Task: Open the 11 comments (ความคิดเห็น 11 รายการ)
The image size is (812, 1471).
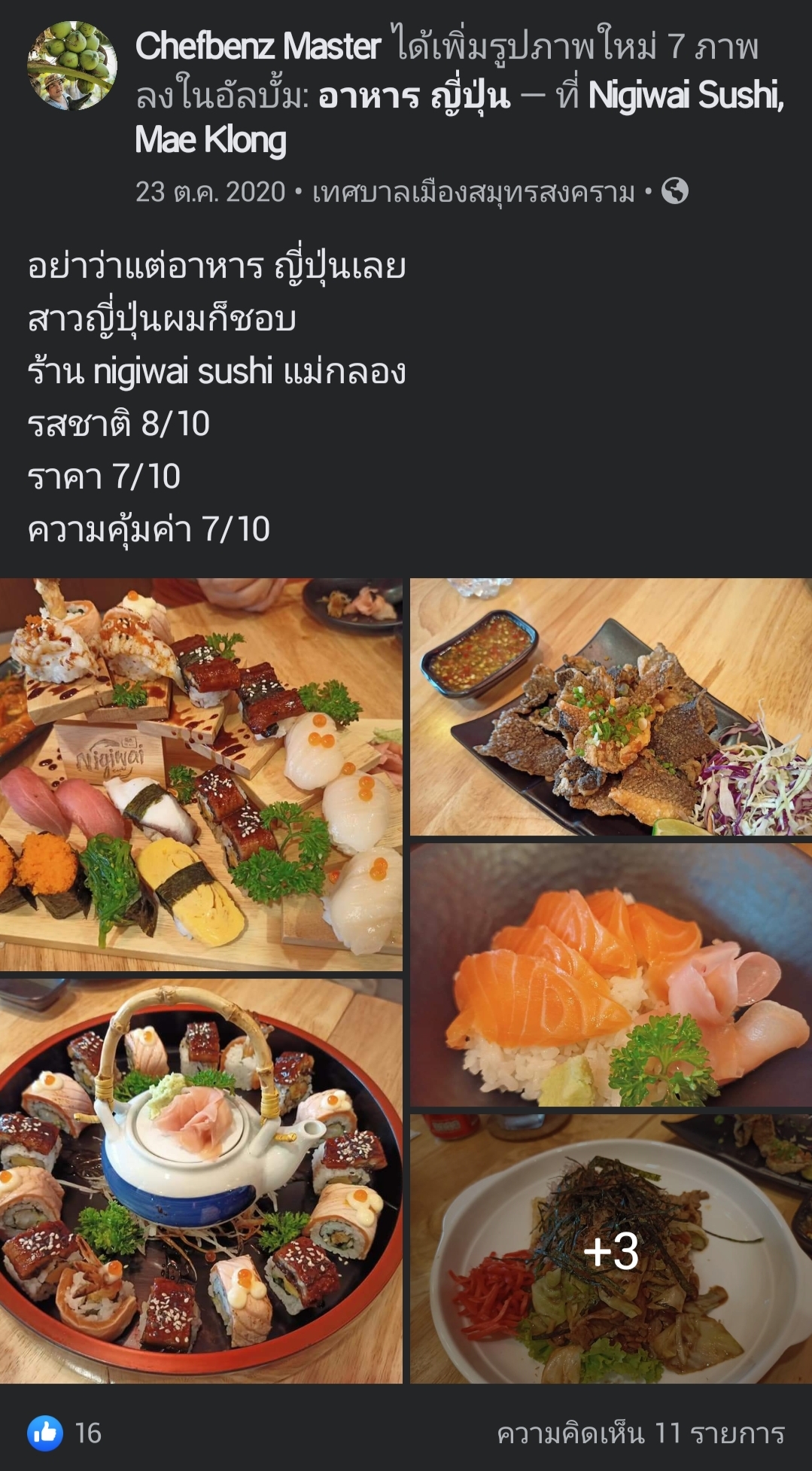Action: pos(640,1433)
